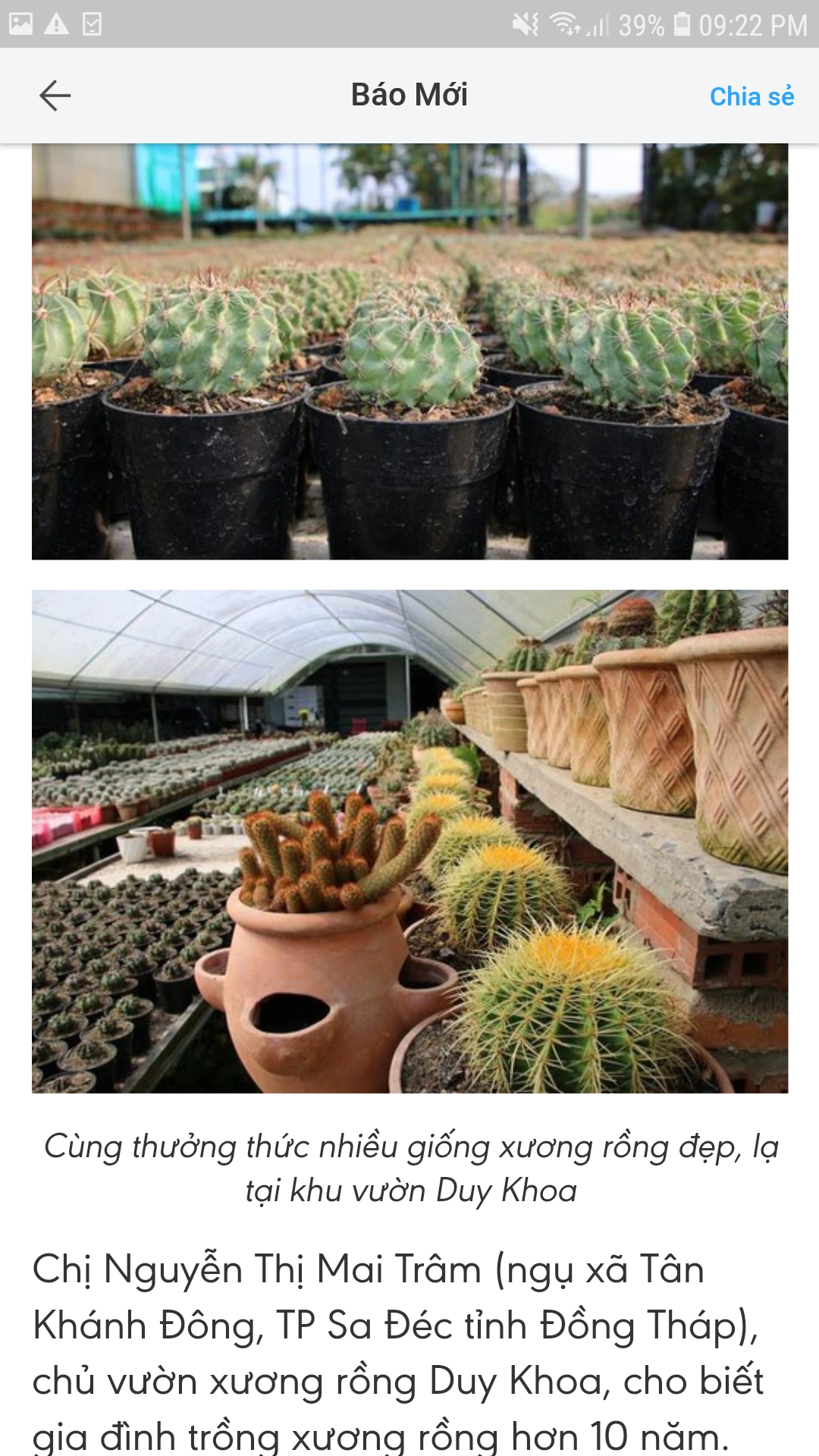Go back using the arrow icon
This screenshot has height=1456, width=819.
(x=55, y=96)
